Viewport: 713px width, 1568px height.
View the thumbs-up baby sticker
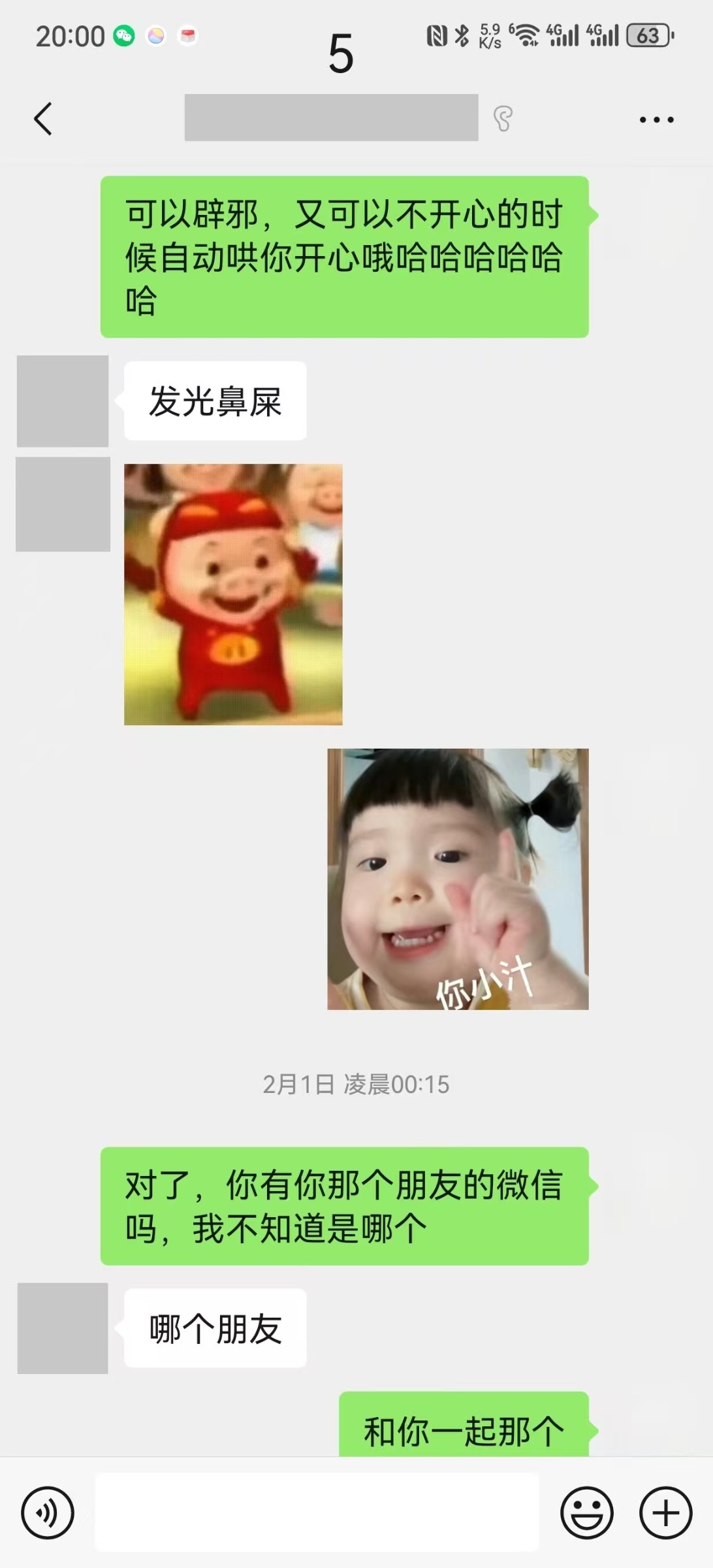[x=458, y=879]
